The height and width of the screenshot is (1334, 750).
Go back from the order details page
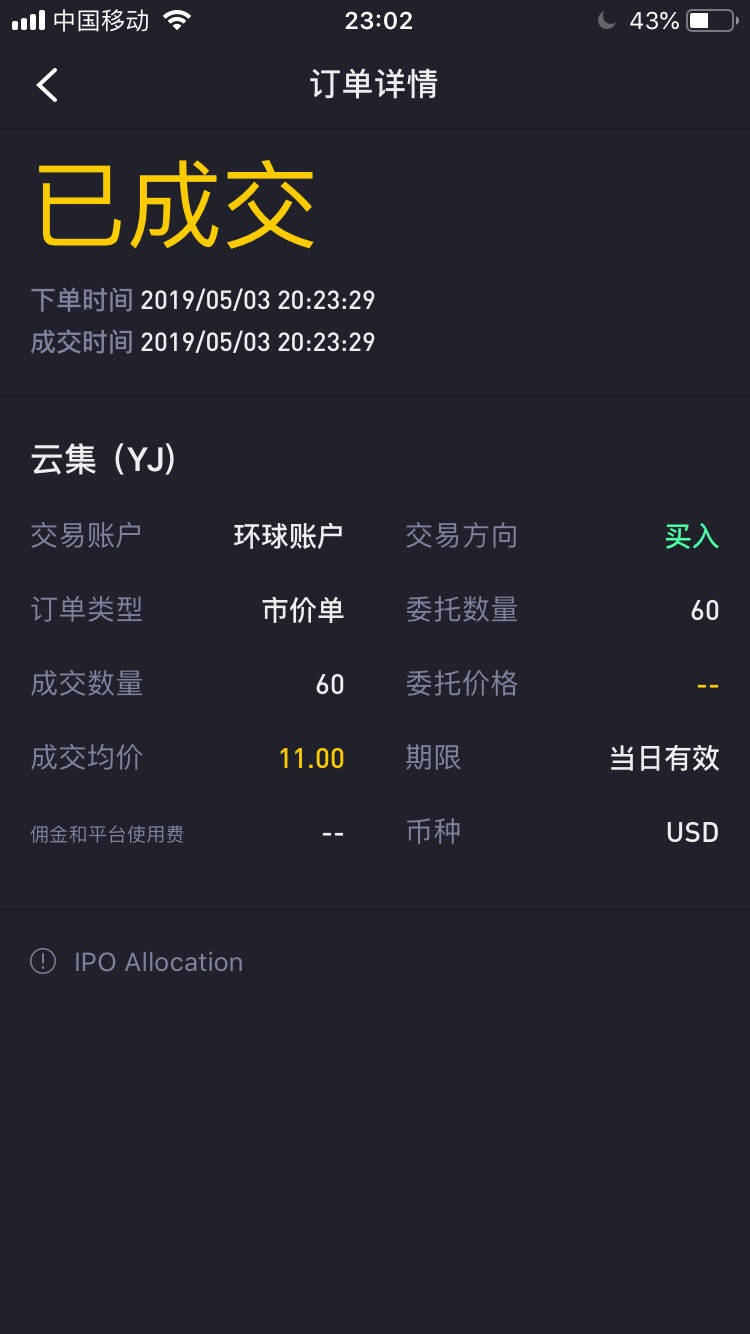pos(47,85)
